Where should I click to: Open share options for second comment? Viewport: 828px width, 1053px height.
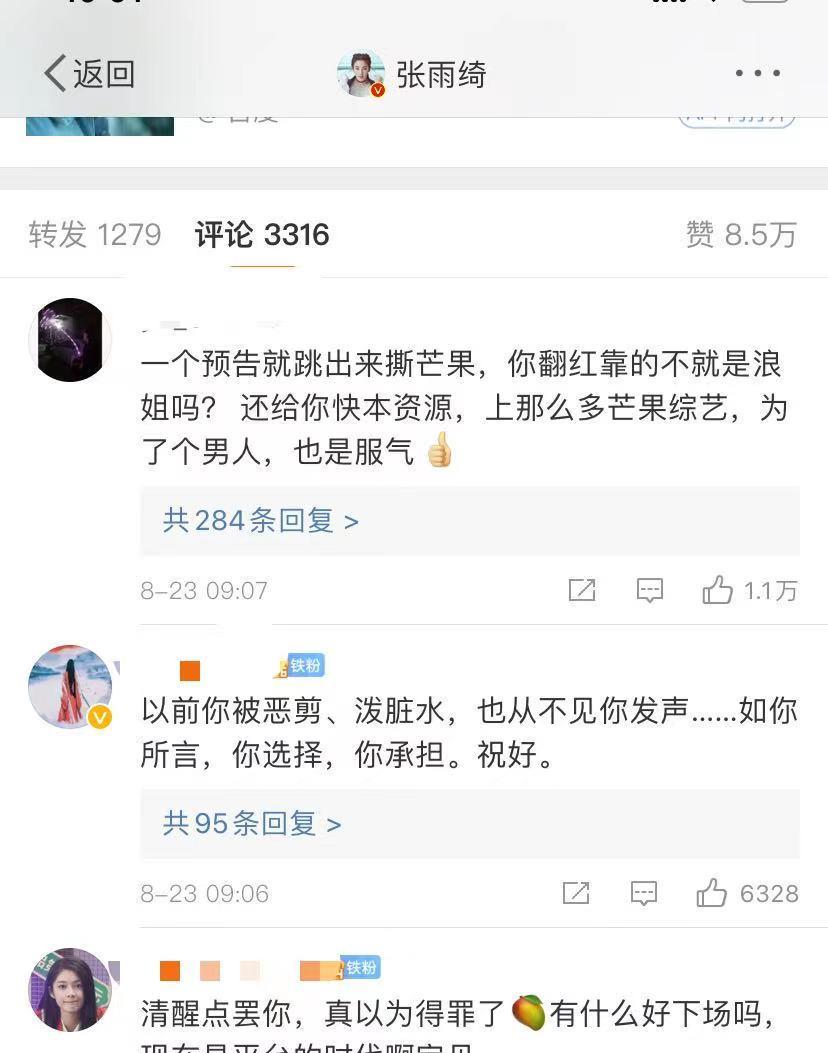click(x=576, y=893)
